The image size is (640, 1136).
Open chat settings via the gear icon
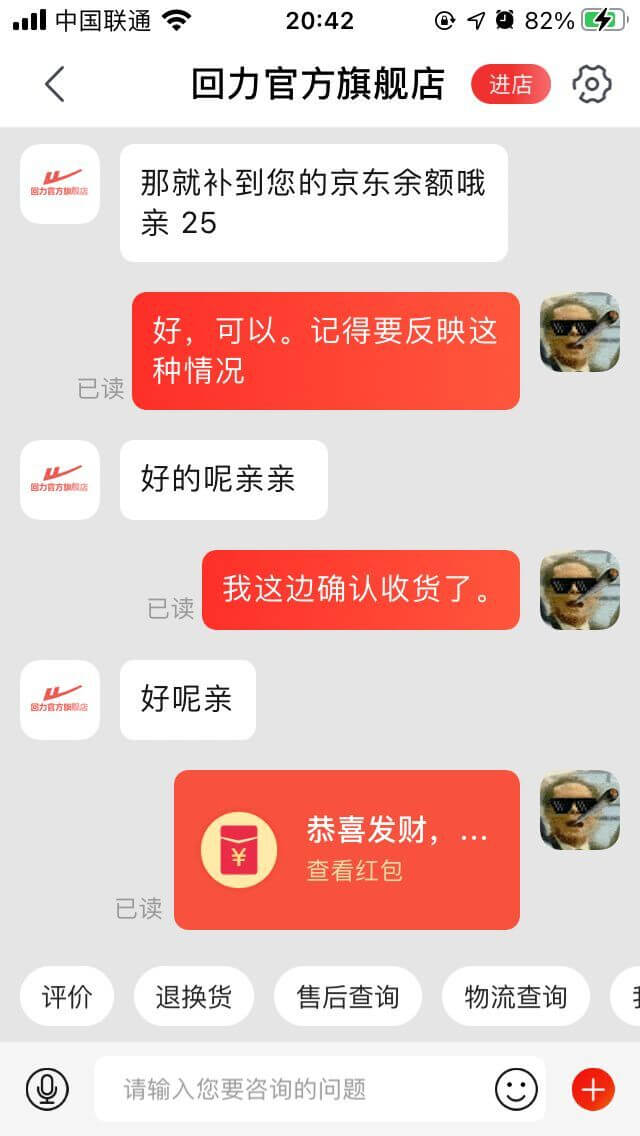(x=592, y=84)
